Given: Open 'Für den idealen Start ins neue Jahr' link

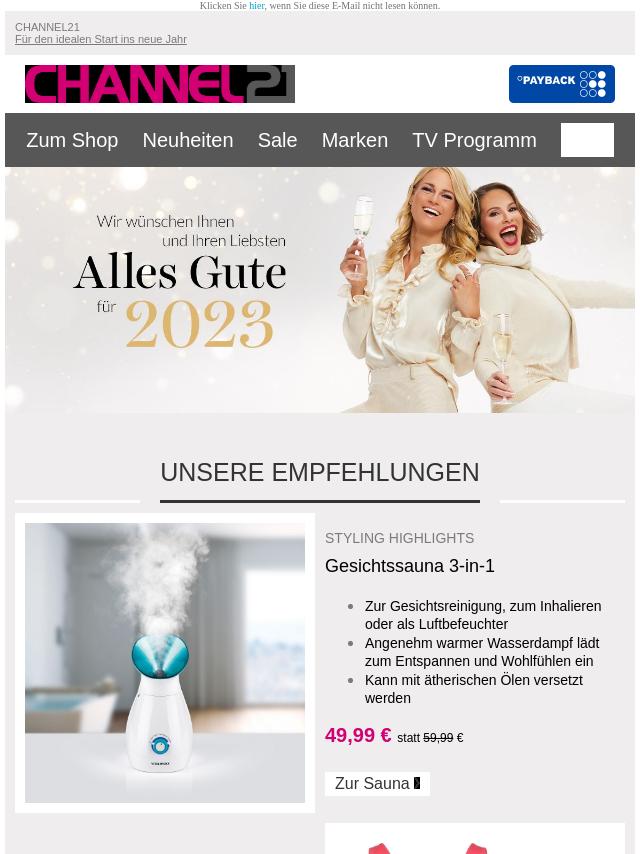Looking at the screenshot, I should pos(101,39).
